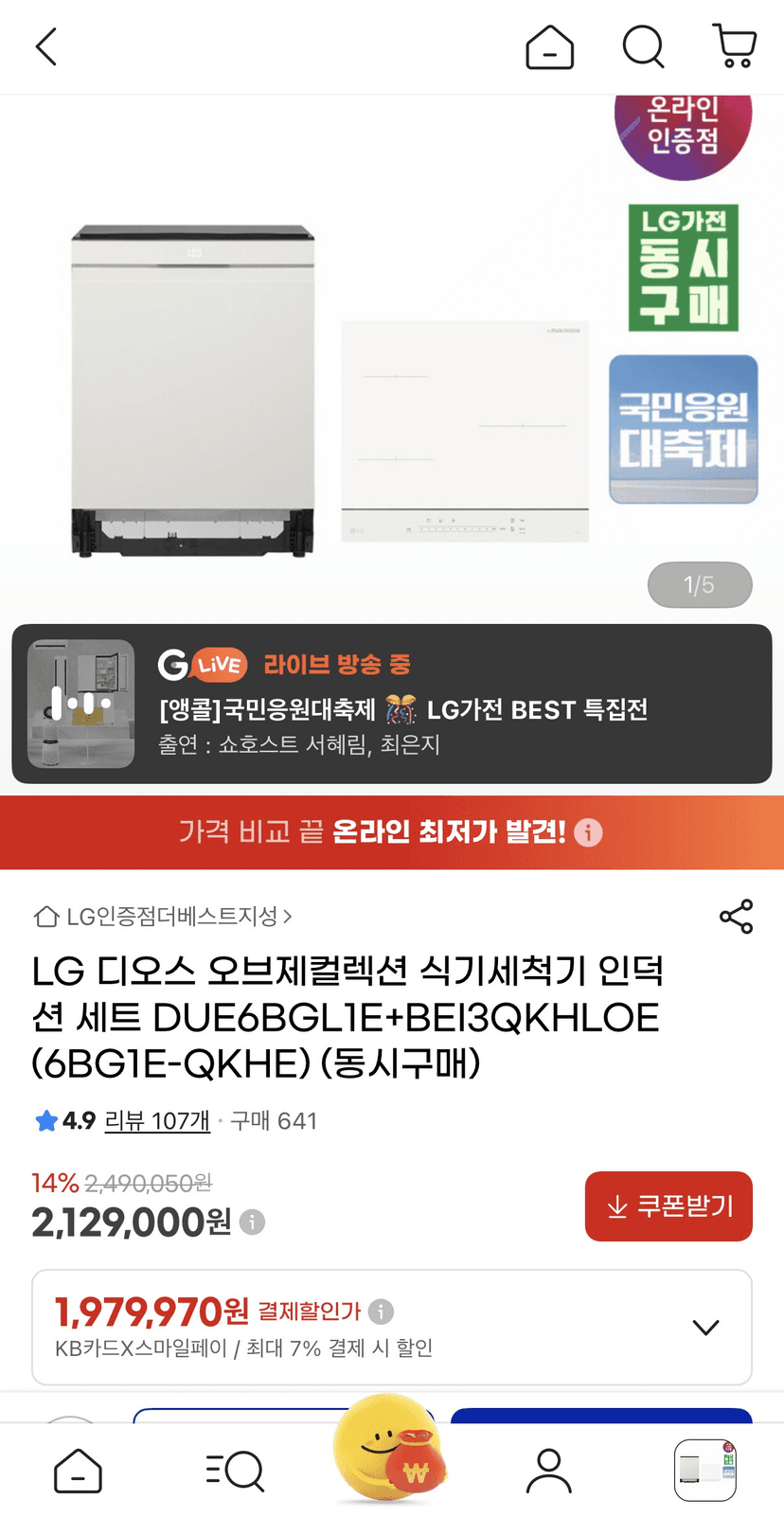Screen dimensions: 784x1517
Task: Go to home in the bottom navigation
Action: click(78, 1471)
